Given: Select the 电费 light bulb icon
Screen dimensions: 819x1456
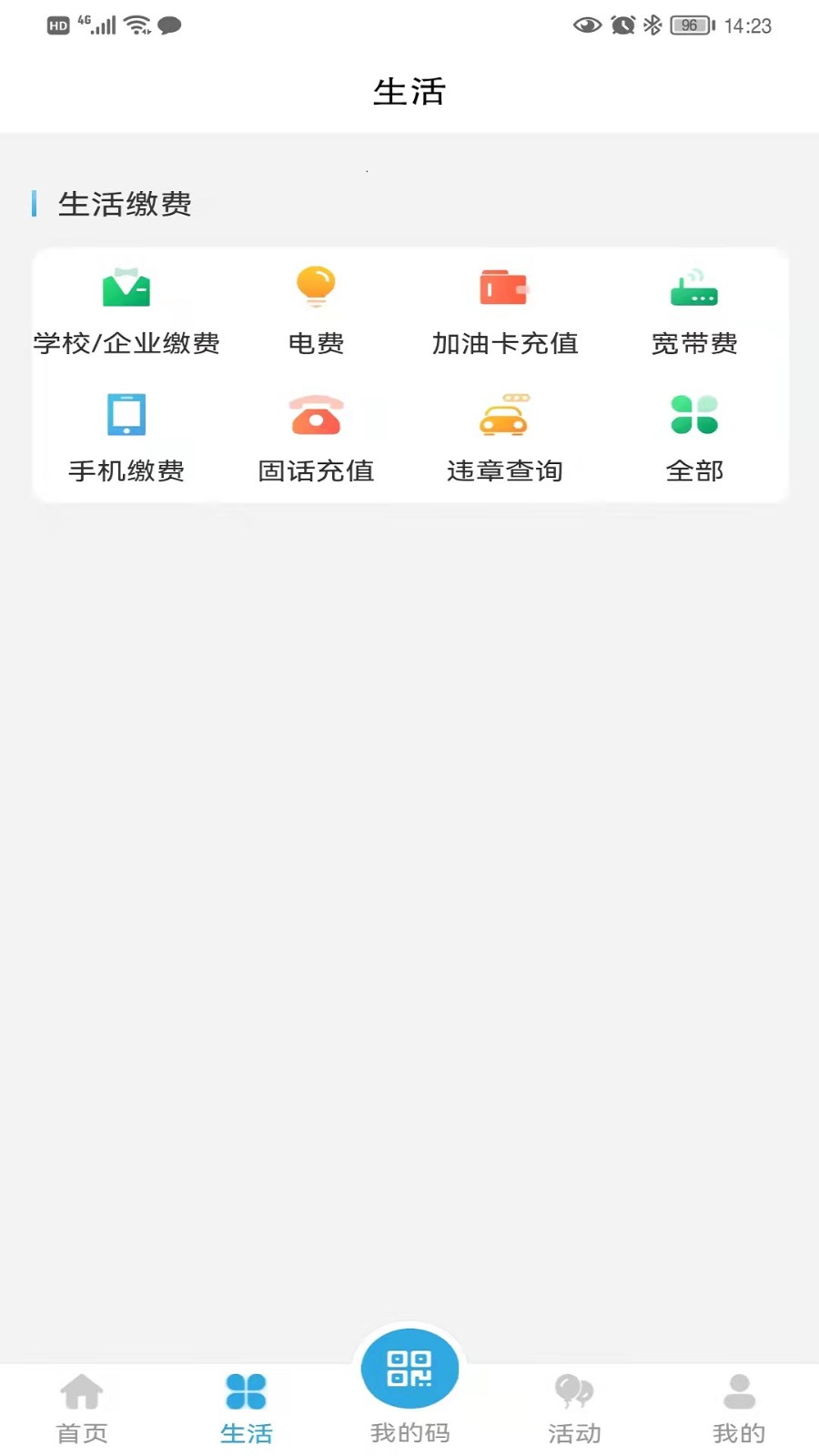Looking at the screenshot, I should 315,287.
